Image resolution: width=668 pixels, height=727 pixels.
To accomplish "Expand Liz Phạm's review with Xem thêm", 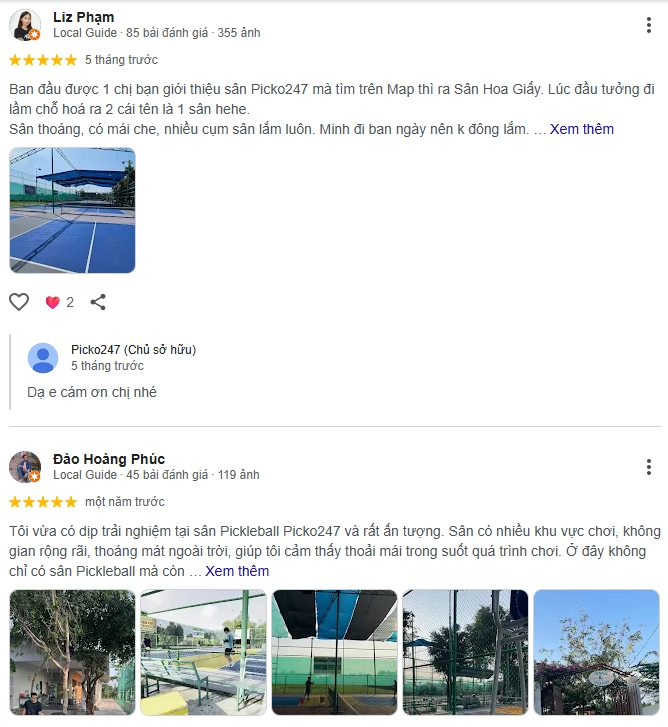I will pos(582,129).
